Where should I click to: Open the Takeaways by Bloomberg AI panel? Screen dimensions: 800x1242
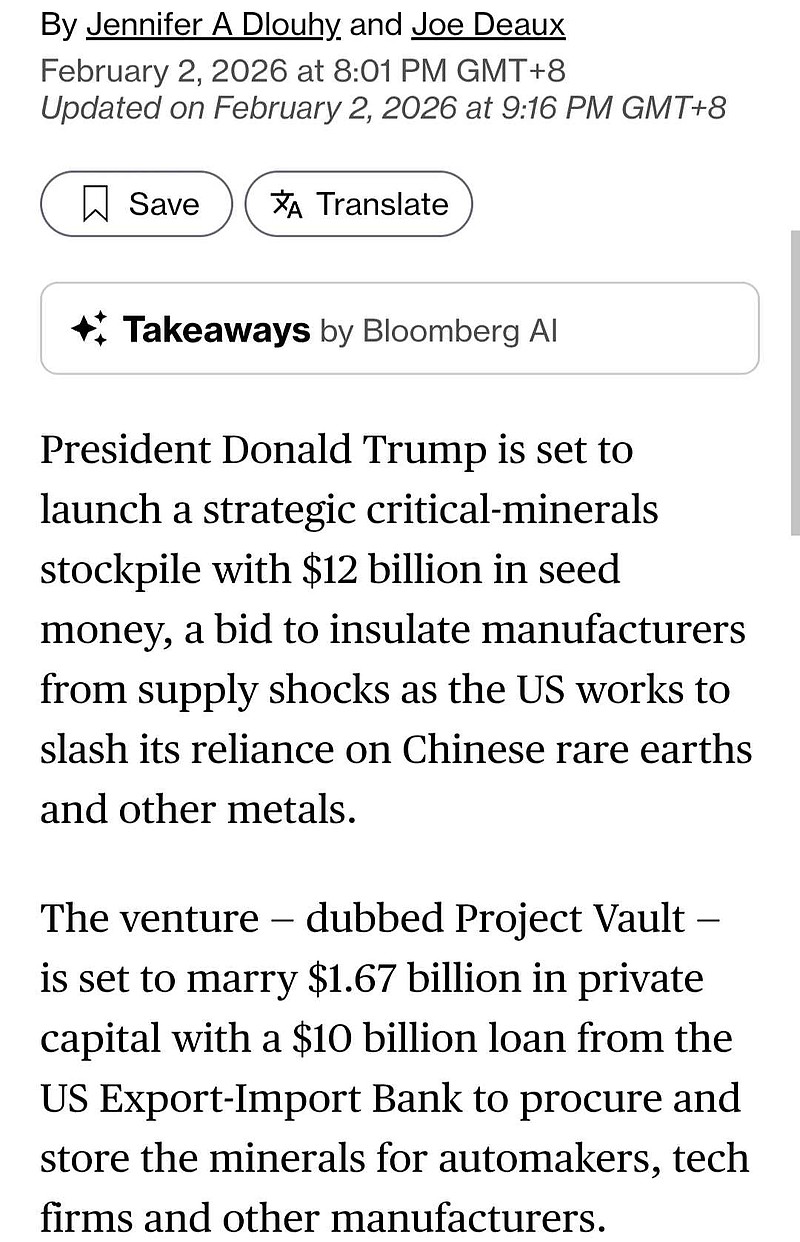[400, 329]
